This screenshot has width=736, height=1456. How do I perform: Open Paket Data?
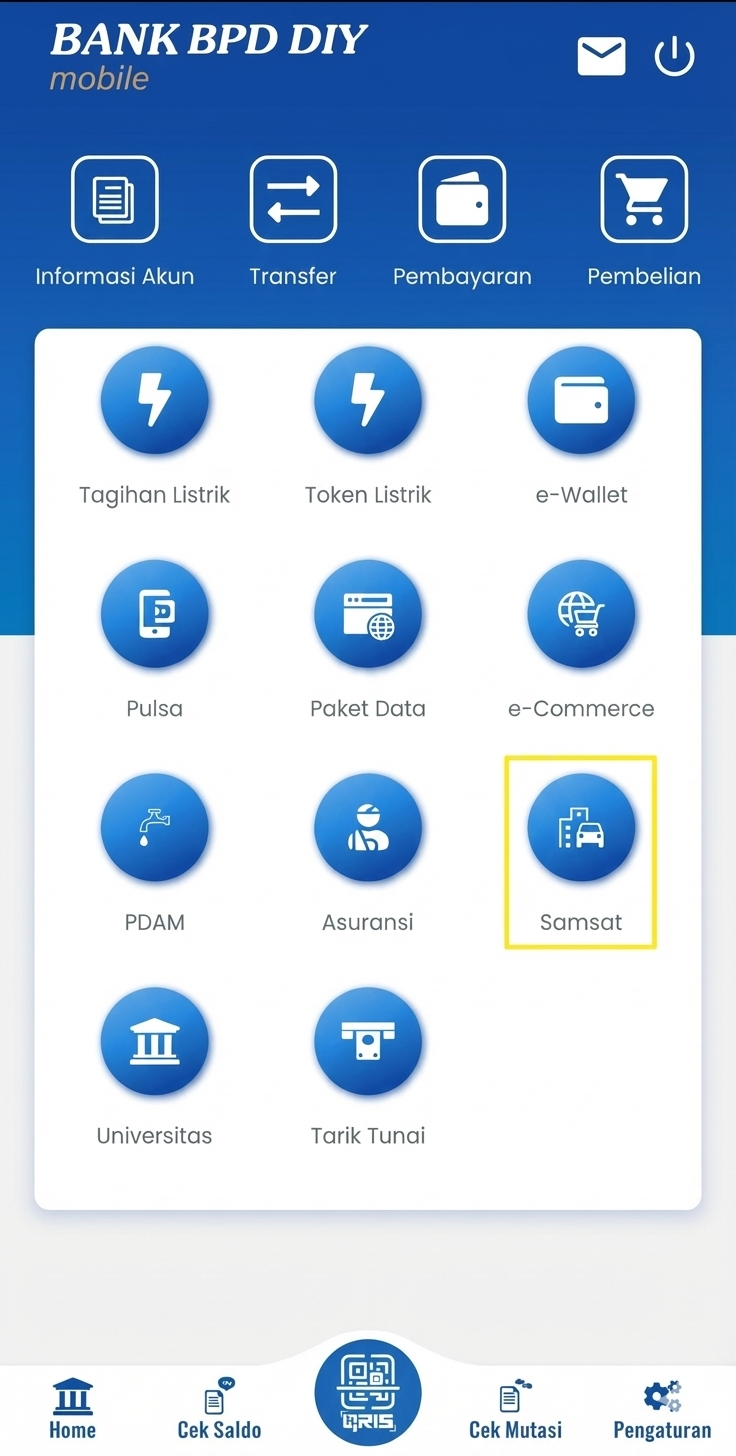[x=368, y=614]
